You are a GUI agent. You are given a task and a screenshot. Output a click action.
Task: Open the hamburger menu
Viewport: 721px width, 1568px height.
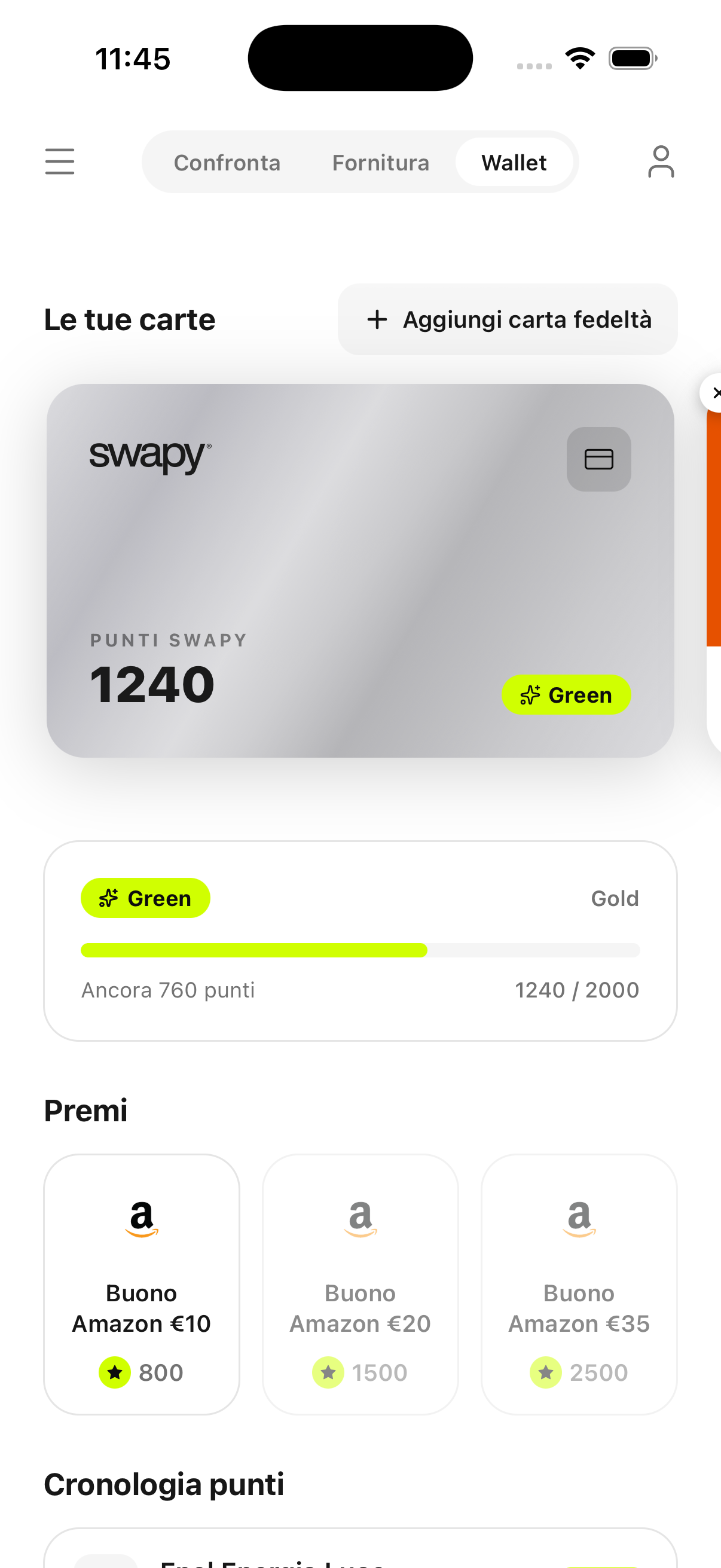click(60, 162)
